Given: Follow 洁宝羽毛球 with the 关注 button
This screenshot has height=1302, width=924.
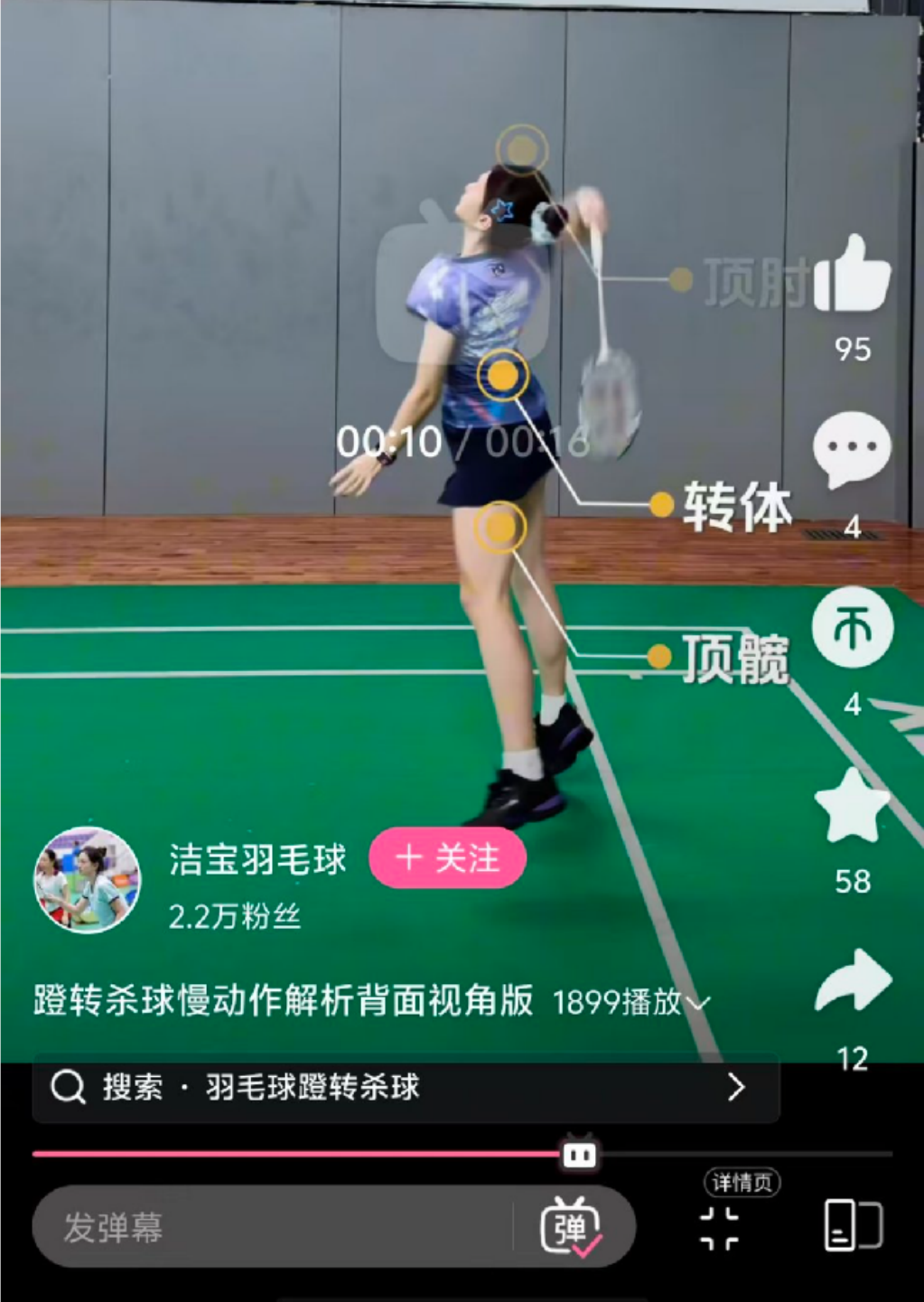Looking at the screenshot, I should tap(448, 857).
